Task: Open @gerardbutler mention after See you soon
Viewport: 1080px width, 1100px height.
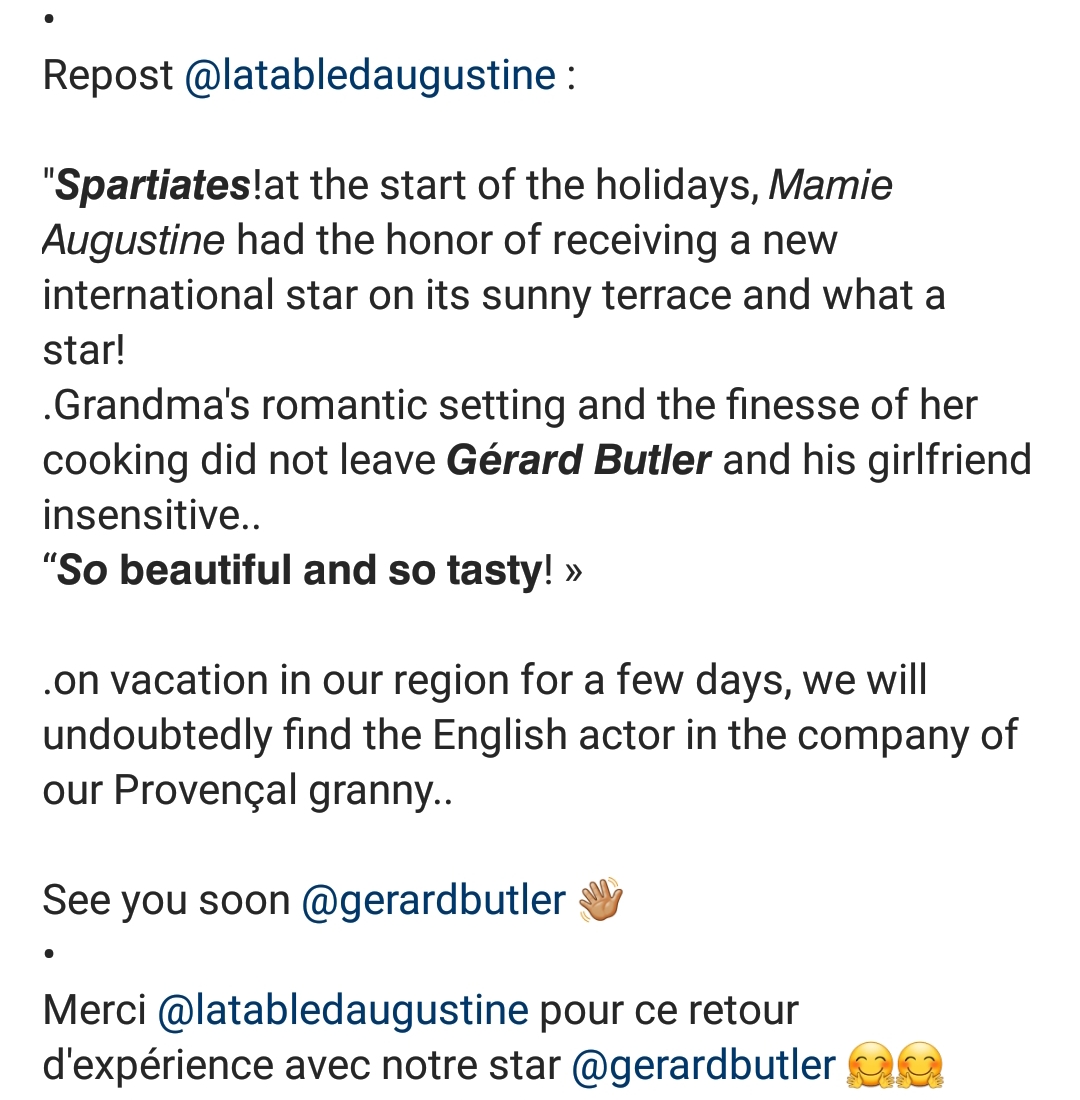Action: click(433, 900)
